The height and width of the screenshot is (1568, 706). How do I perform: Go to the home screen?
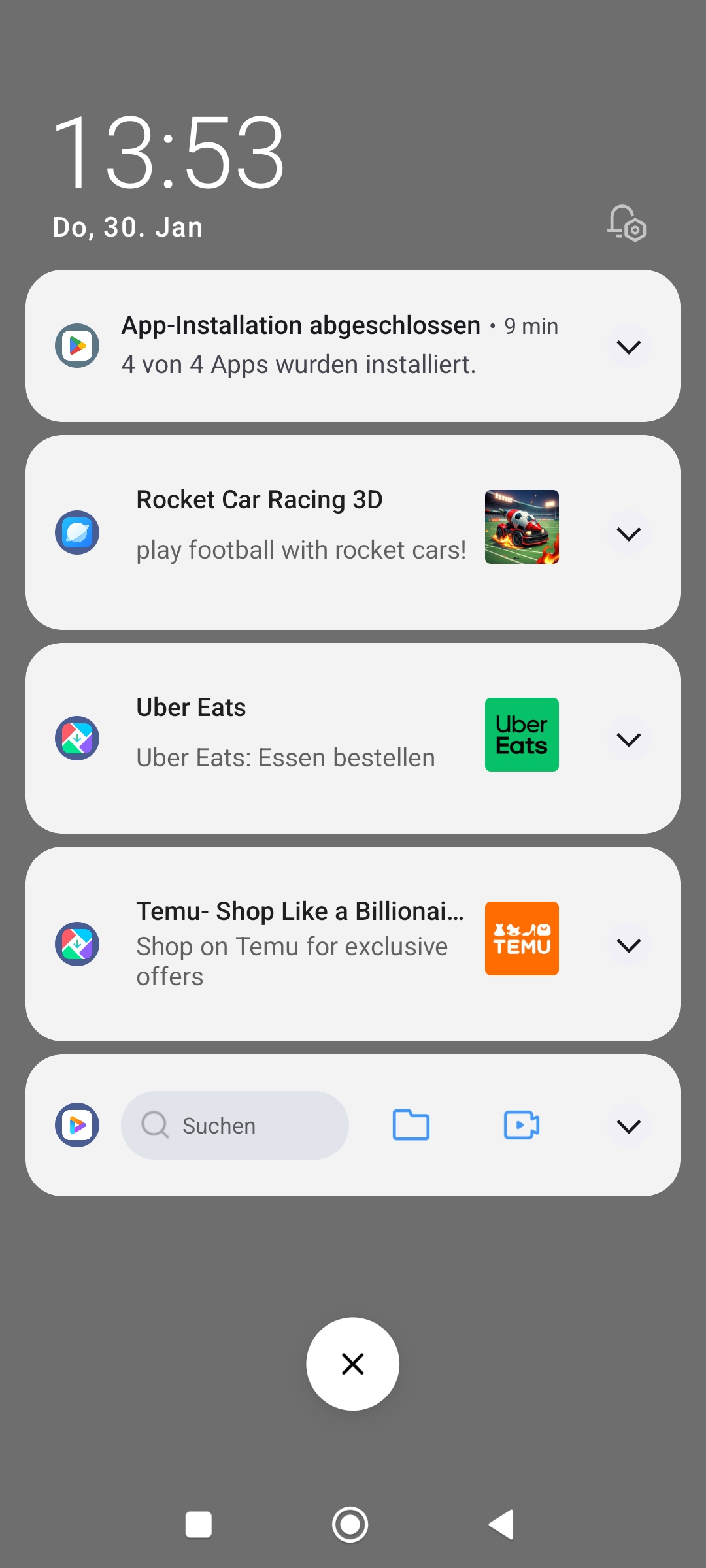(x=350, y=1525)
